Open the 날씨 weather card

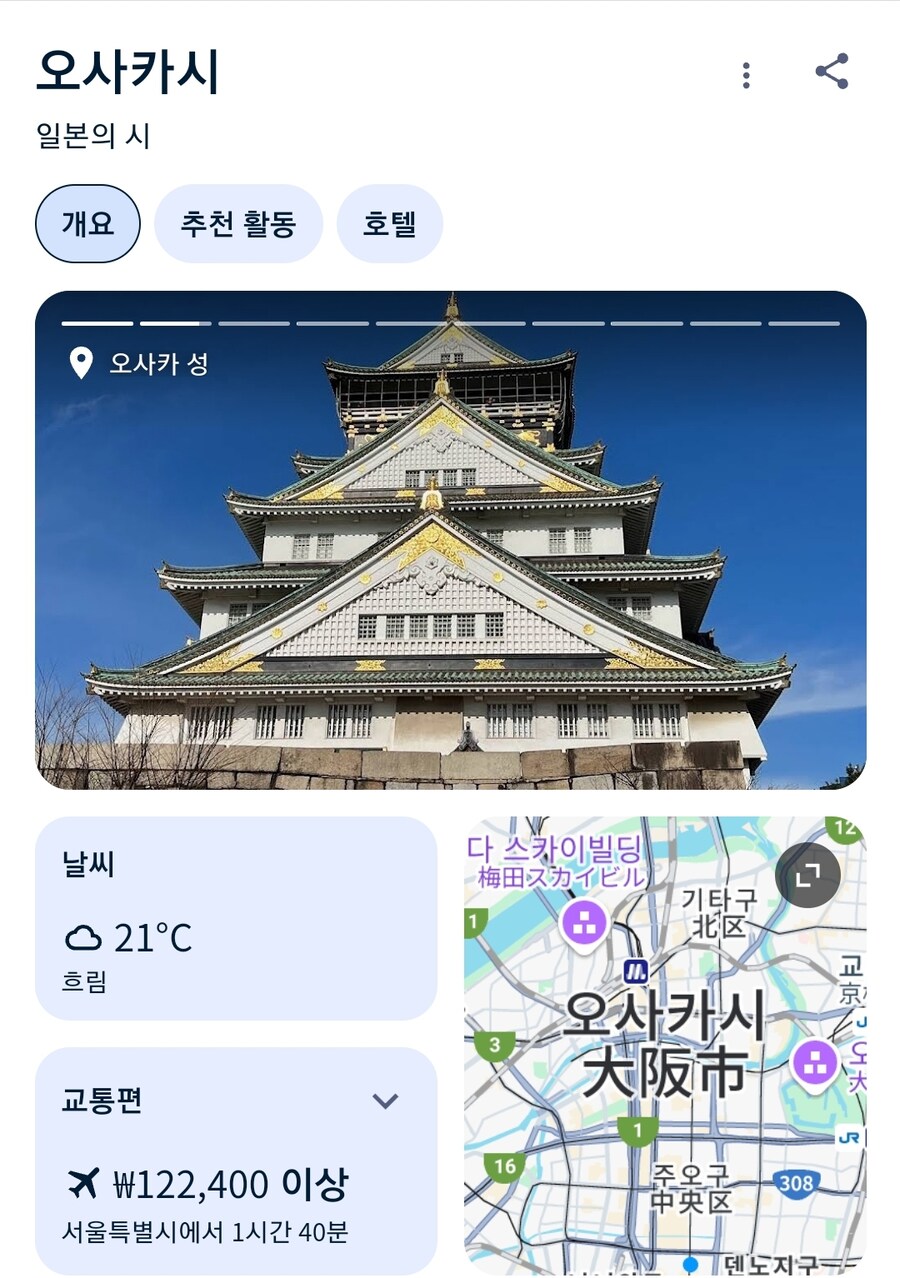236,918
